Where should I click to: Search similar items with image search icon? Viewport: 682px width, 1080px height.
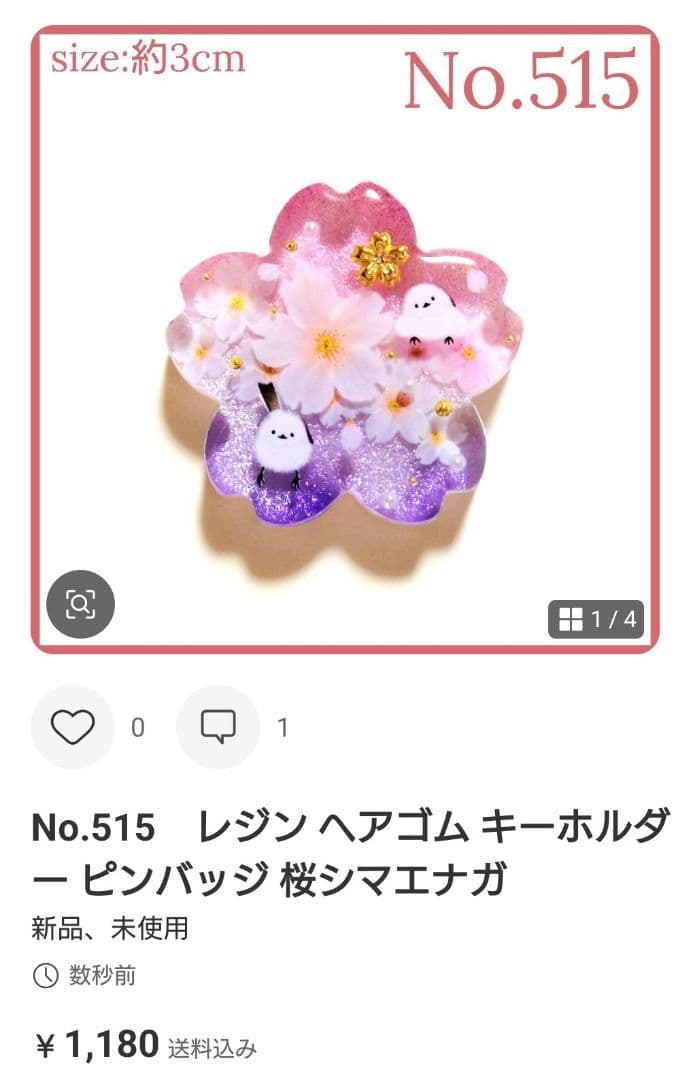pos(81,604)
